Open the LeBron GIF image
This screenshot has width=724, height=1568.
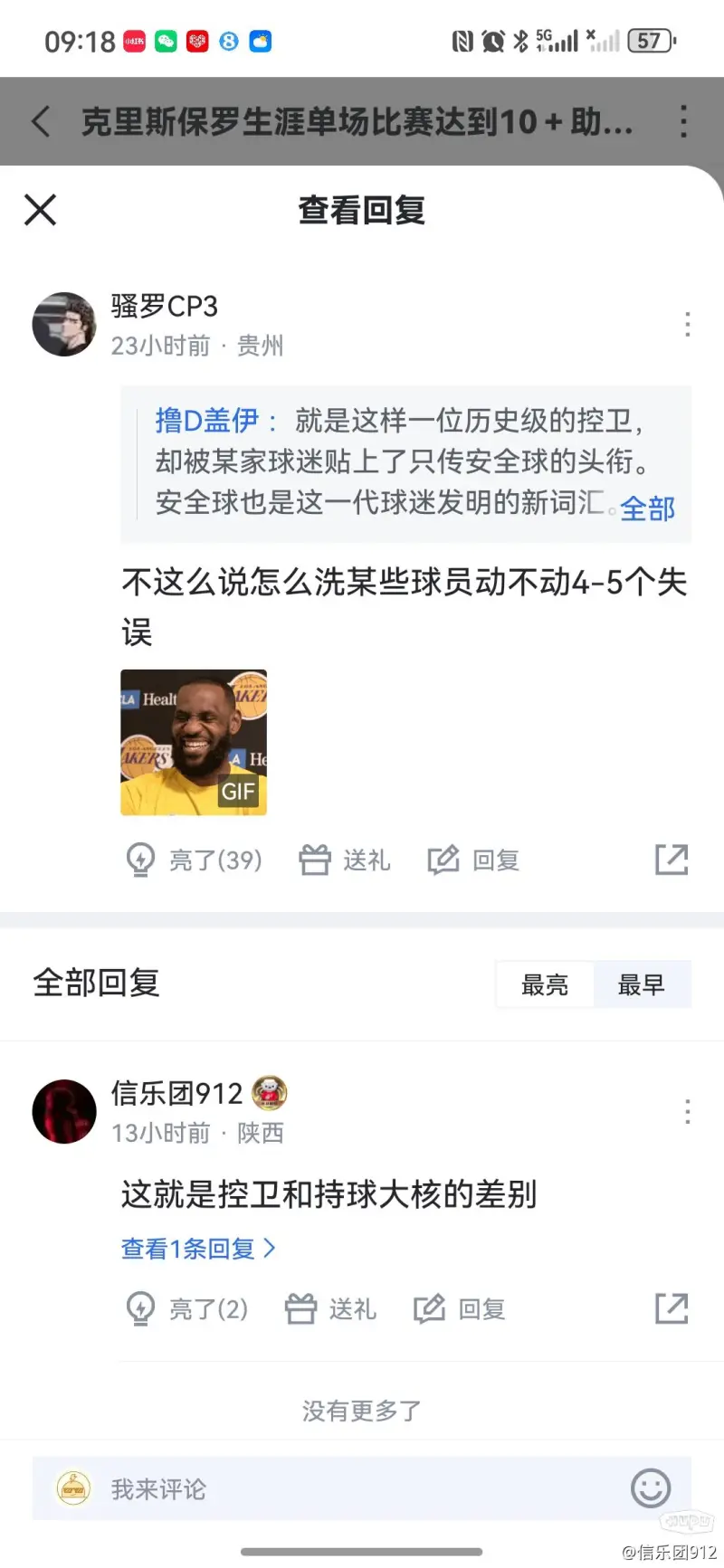tap(194, 743)
